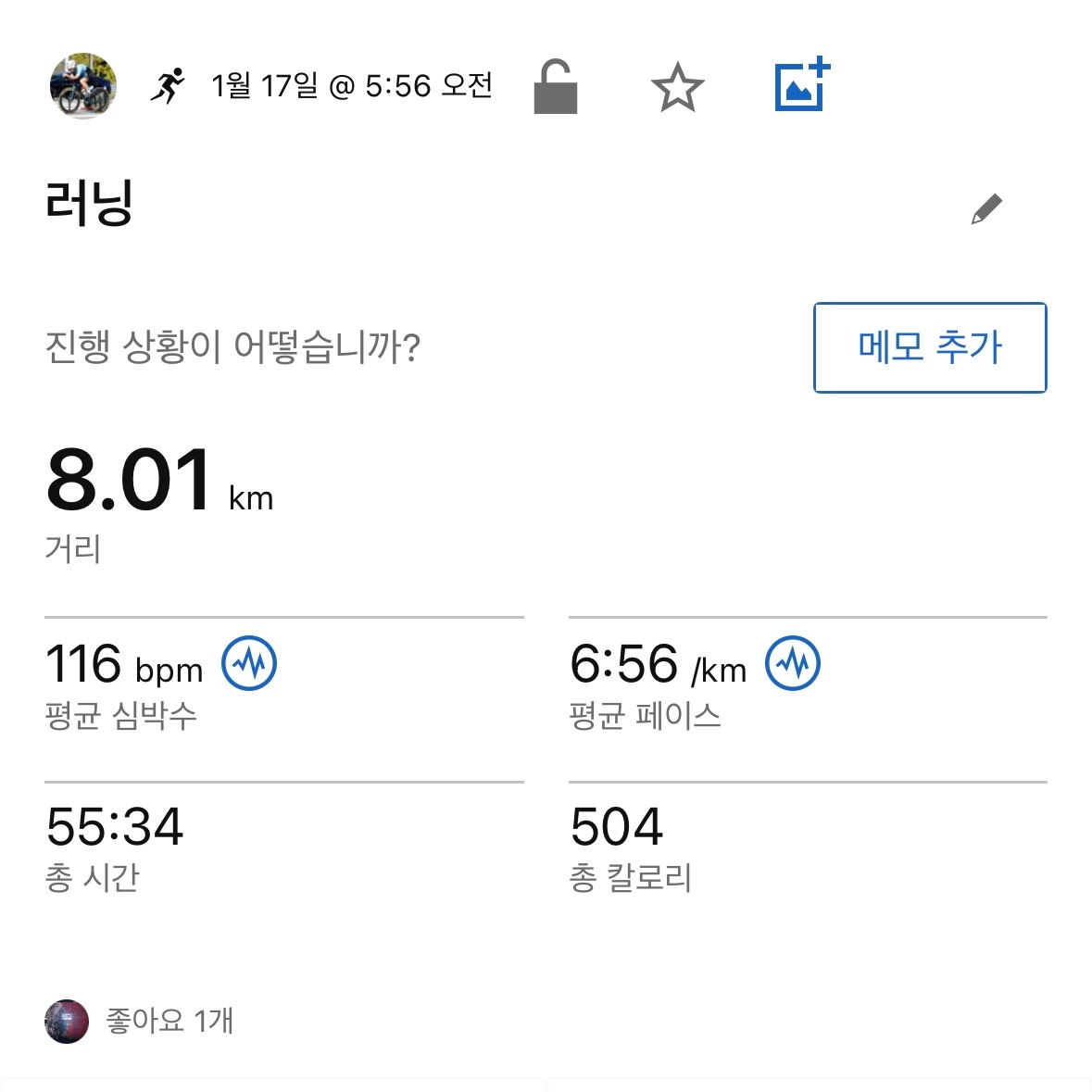Screen dimensions: 1092x1092
Task: Change the activity privacy lock
Action: point(556,87)
